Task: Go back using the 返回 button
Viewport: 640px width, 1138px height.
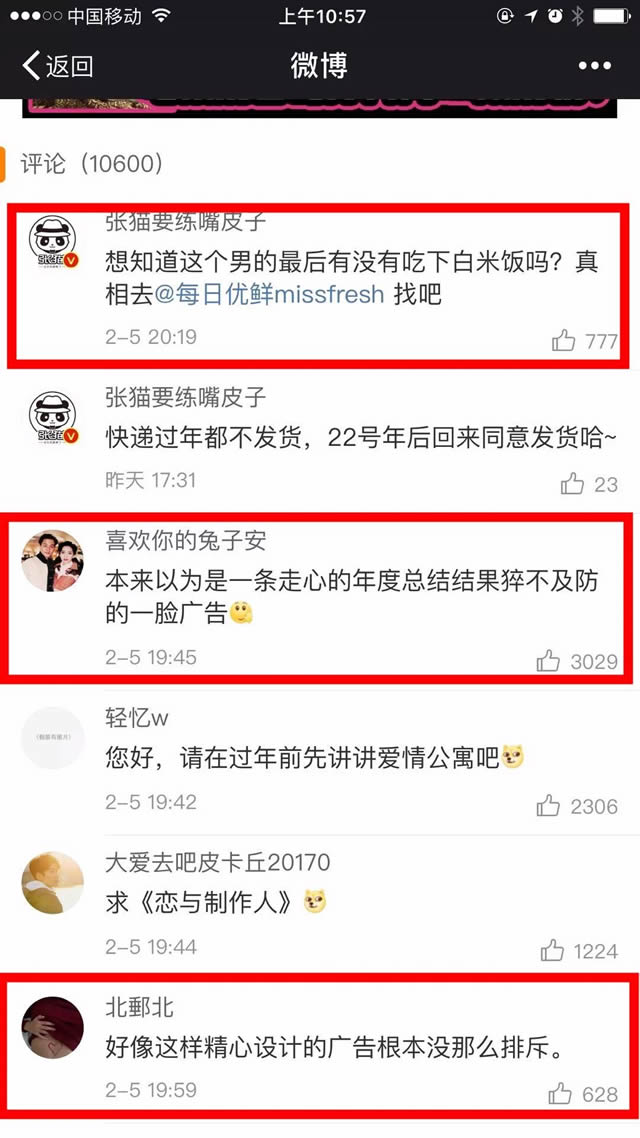Action: tap(58, 67)
